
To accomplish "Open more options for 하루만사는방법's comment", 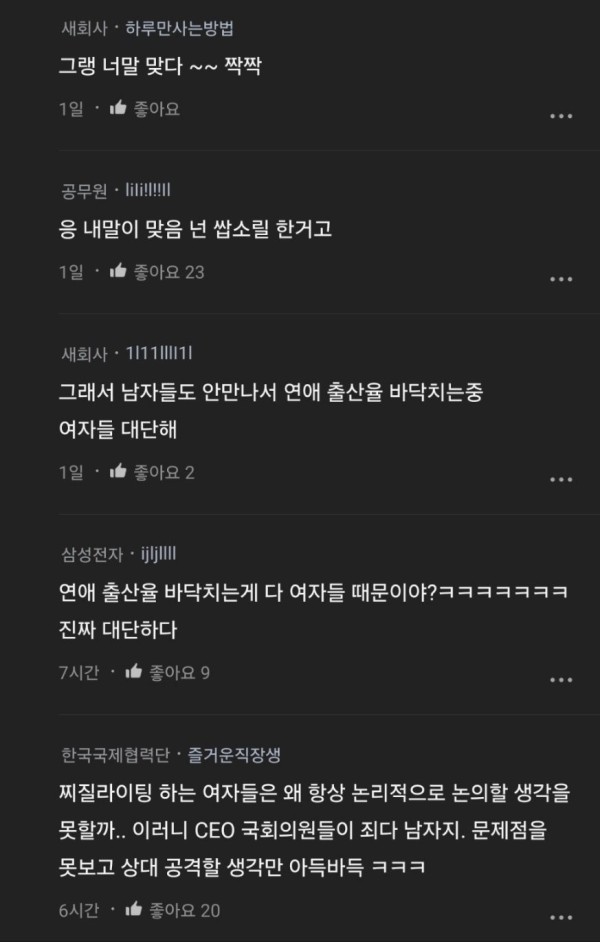I will (561, 116).
